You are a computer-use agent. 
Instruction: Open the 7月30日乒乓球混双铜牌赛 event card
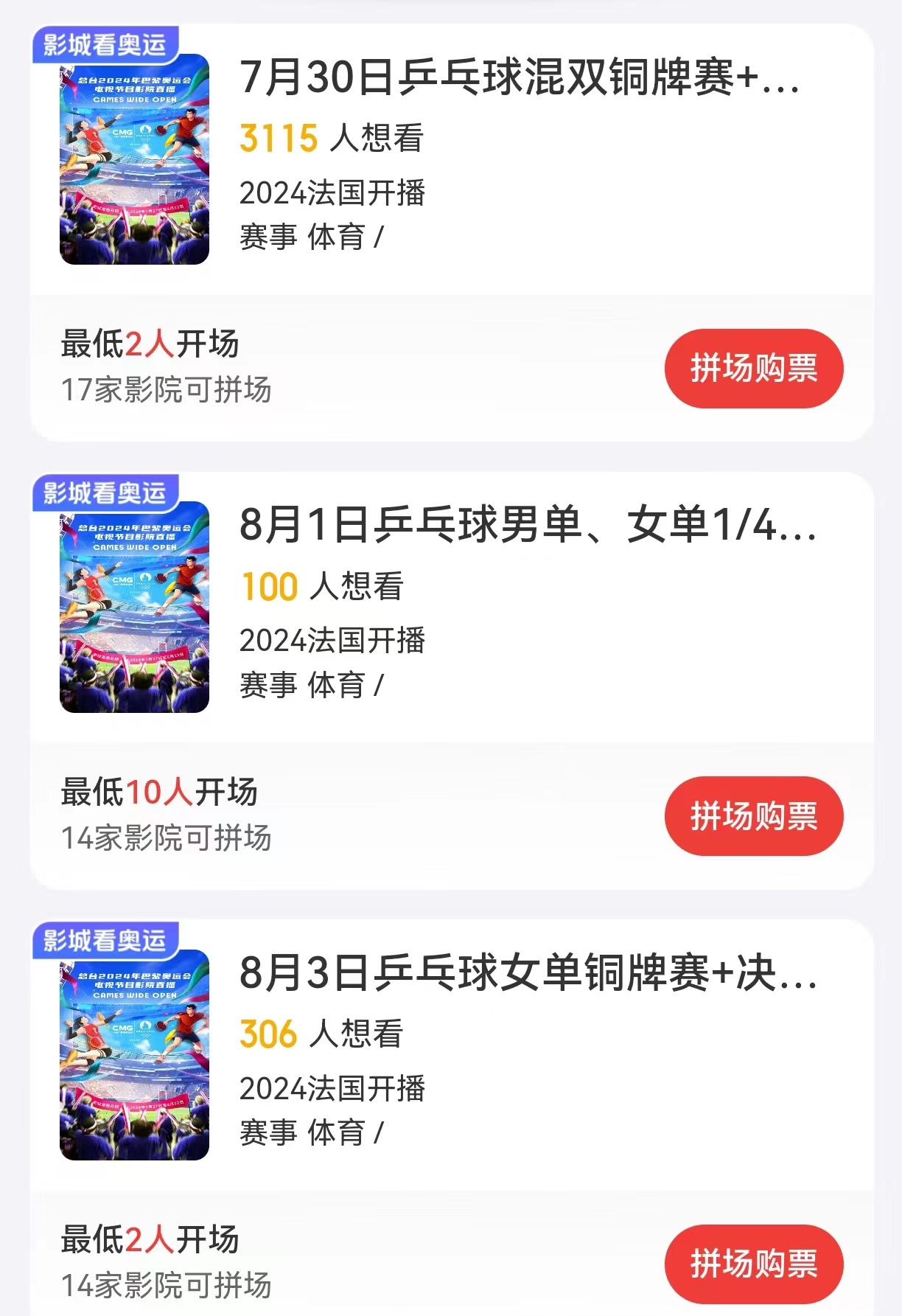pyautogui.click(x=519, y=78)
